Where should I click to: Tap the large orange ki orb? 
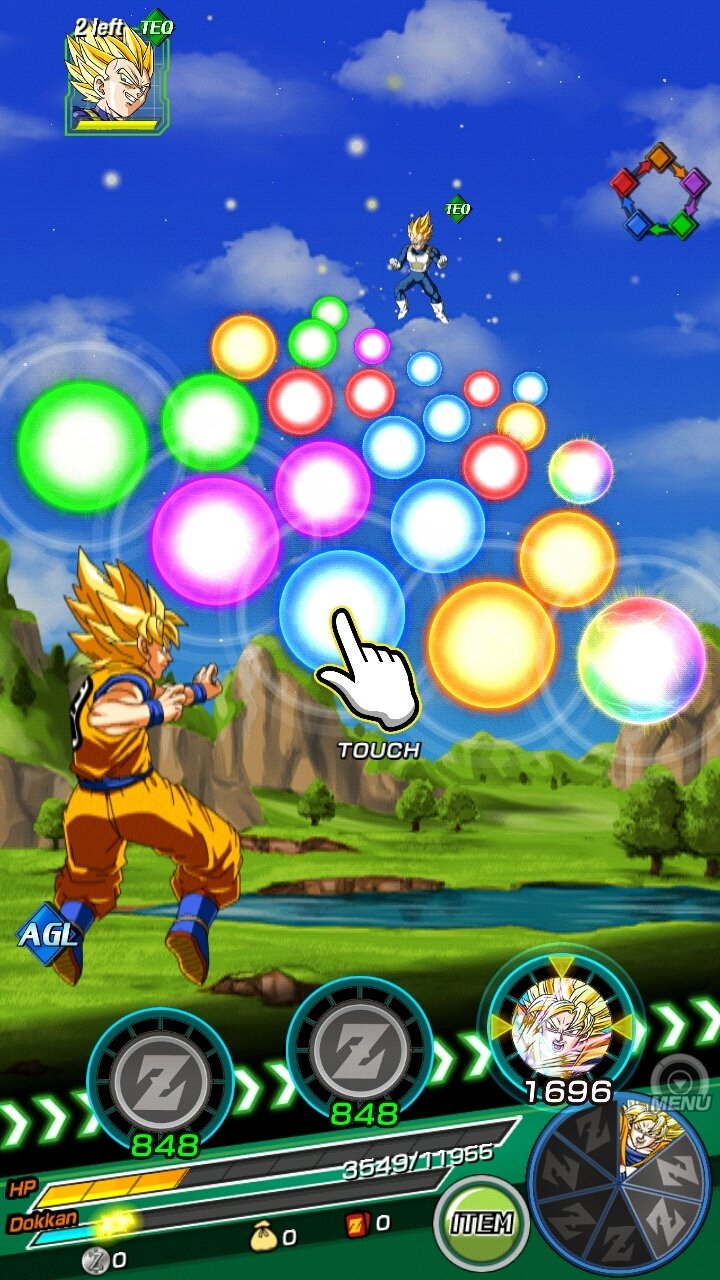(x=491, y=645)
